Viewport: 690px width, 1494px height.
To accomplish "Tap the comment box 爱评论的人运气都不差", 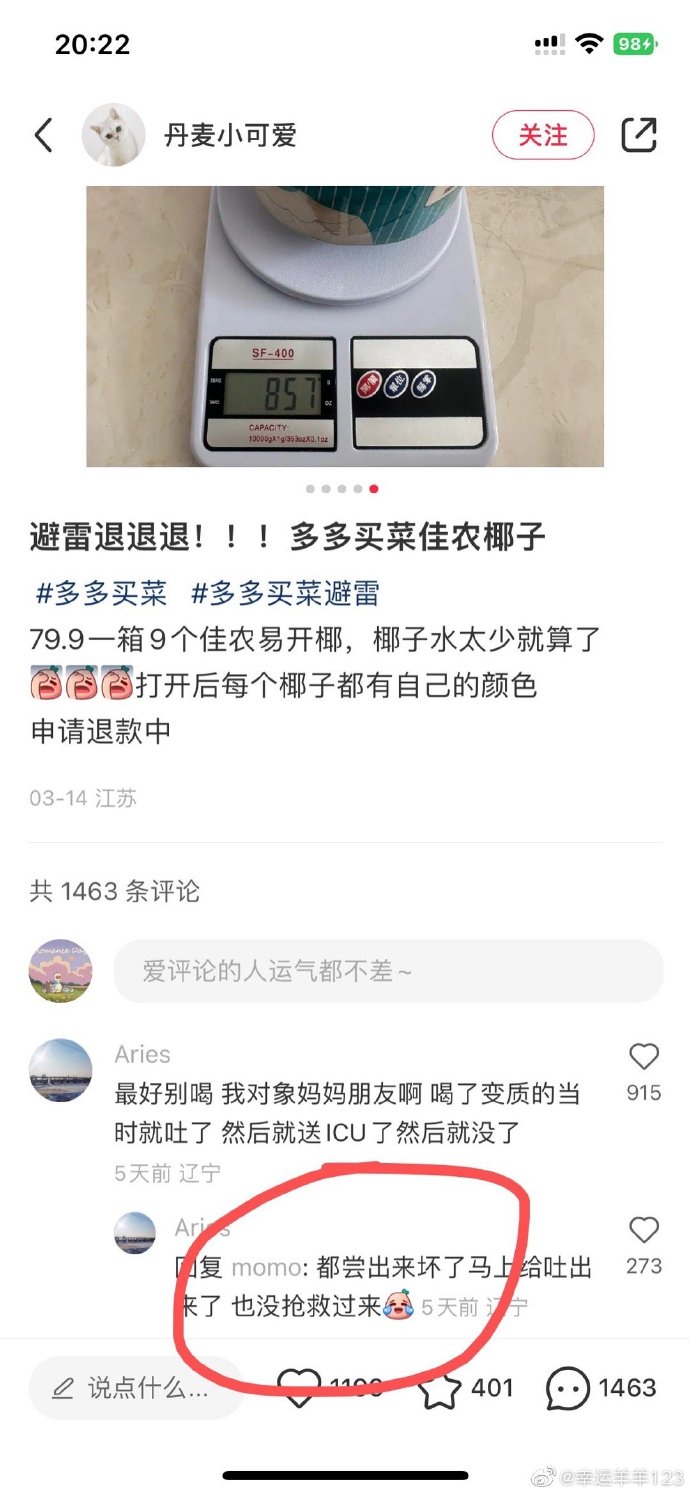I will click(x=388, y=971).
